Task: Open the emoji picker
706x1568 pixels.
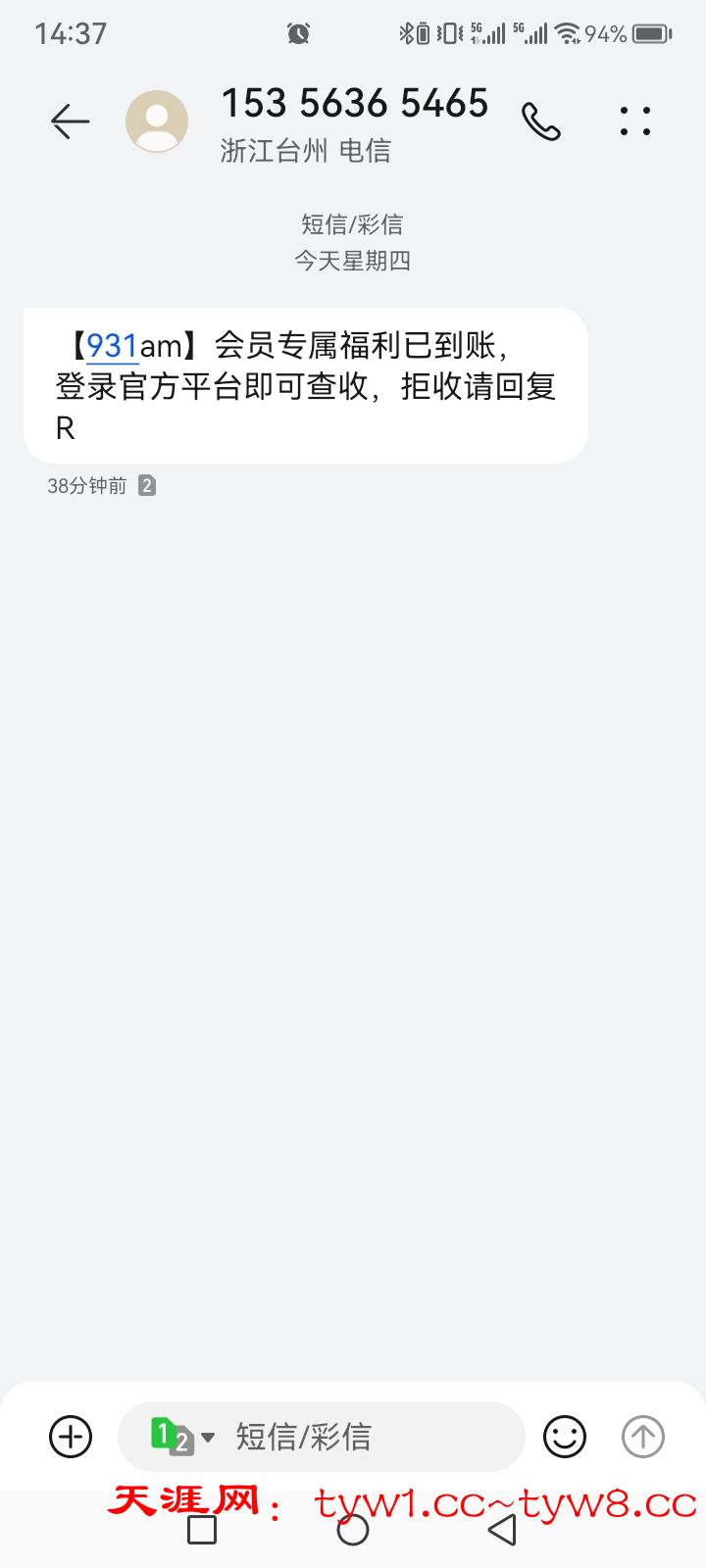Action: click(565, 1437)
